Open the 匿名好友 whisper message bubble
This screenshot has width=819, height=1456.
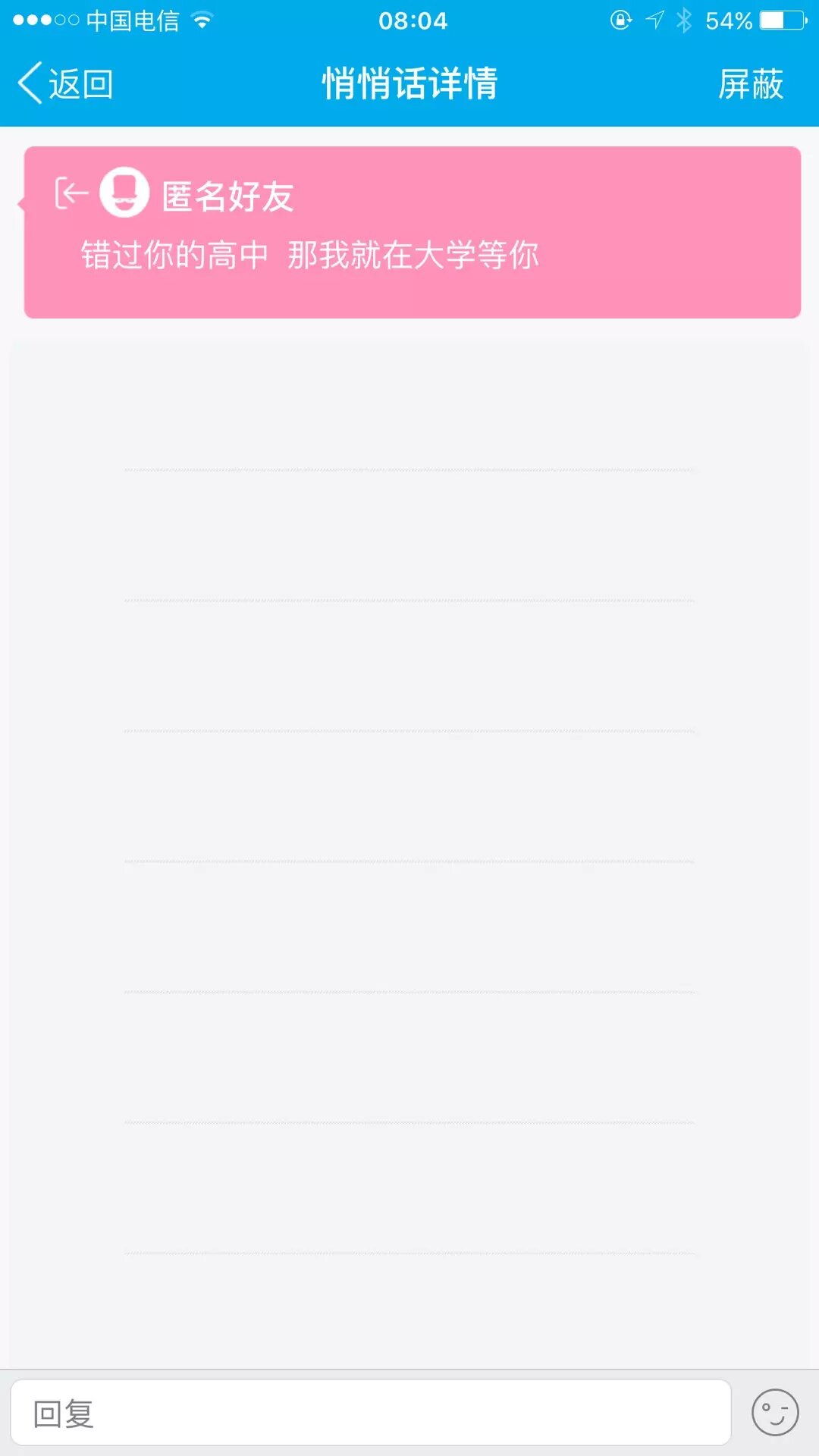[413, 232]
